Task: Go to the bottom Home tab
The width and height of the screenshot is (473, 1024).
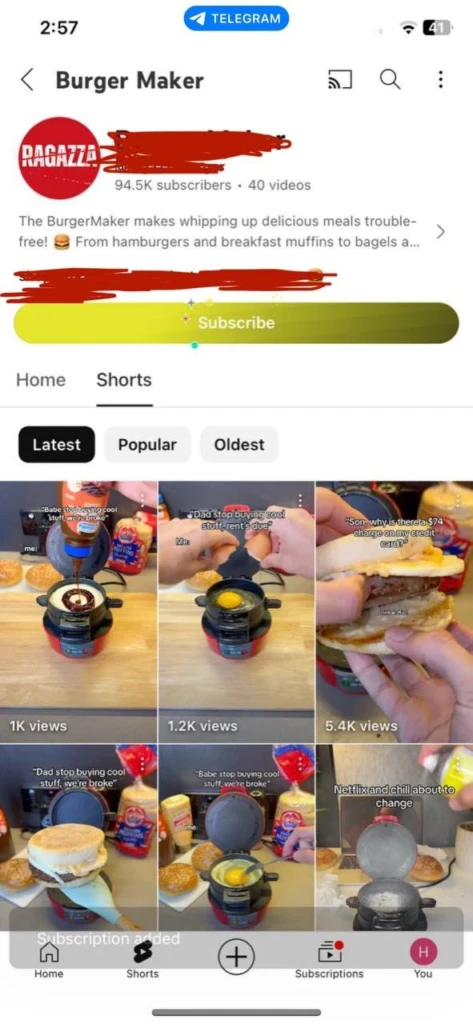Action: click(49, 959)
